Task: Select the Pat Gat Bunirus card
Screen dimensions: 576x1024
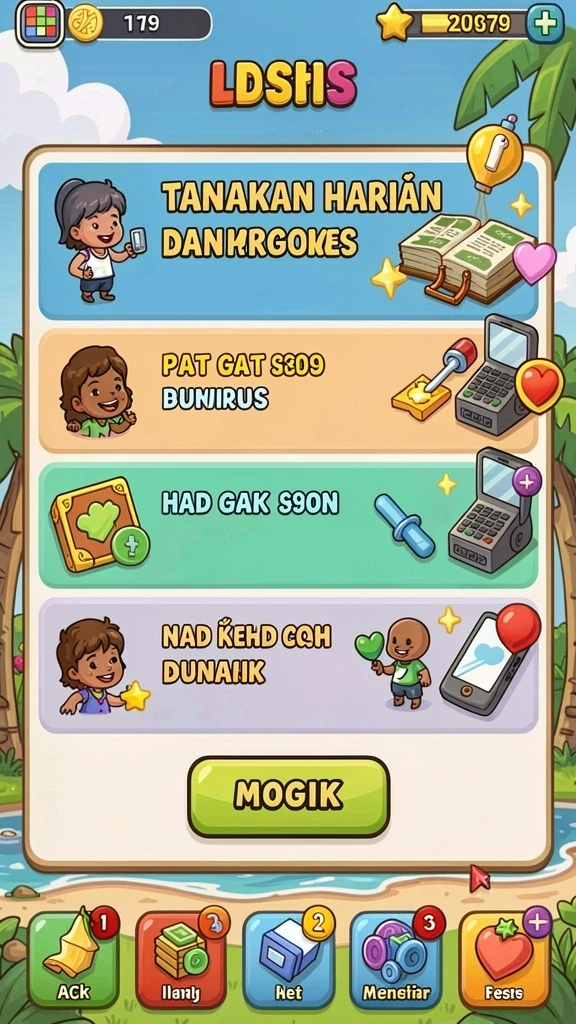Action: pos(288,391)
